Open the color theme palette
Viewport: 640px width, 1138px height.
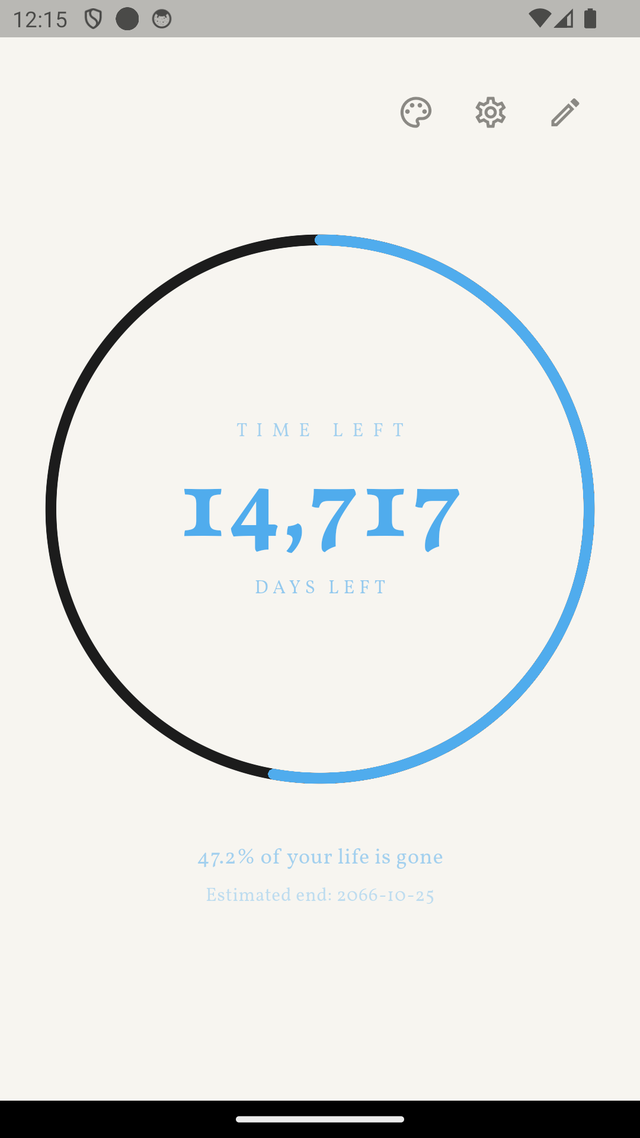[x=416, y=112]
